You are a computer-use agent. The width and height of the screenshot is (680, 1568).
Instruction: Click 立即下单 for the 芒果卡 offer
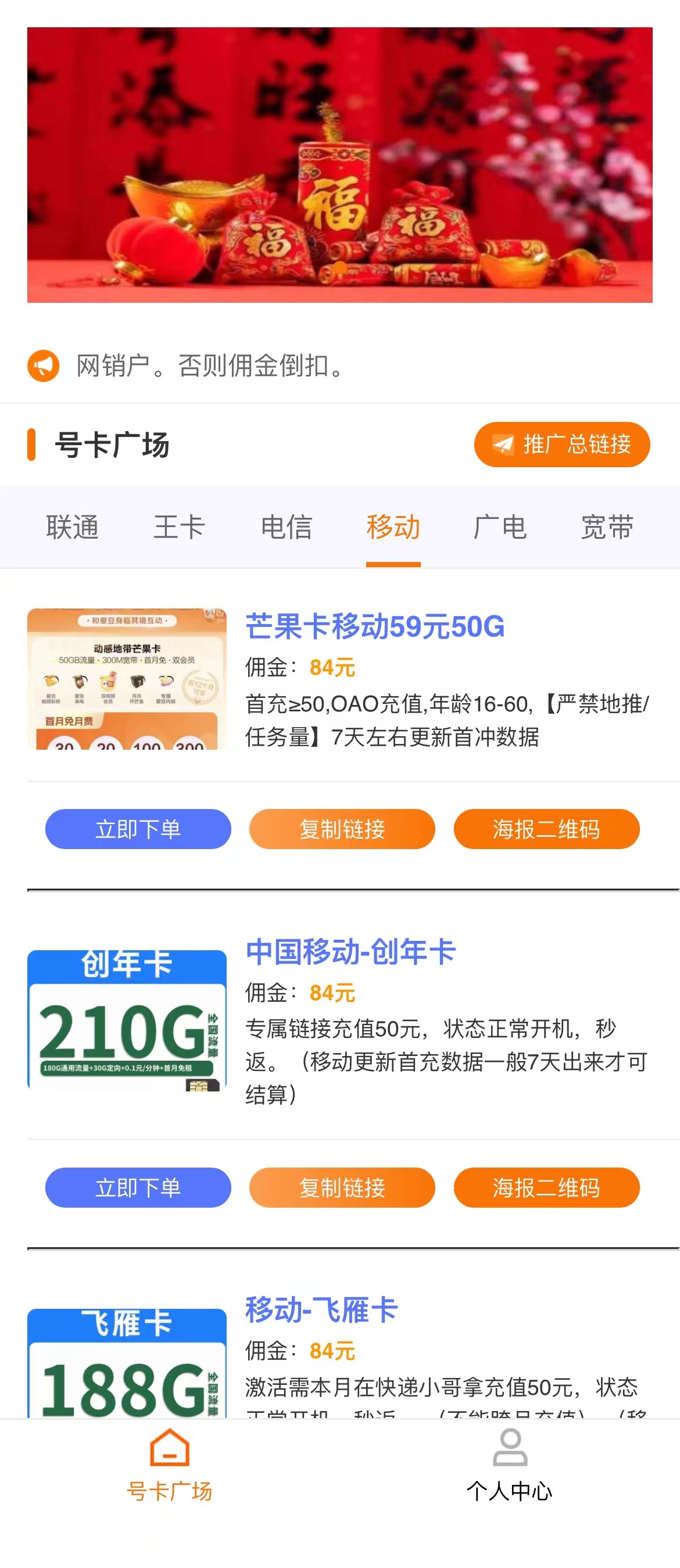[138, 828]
